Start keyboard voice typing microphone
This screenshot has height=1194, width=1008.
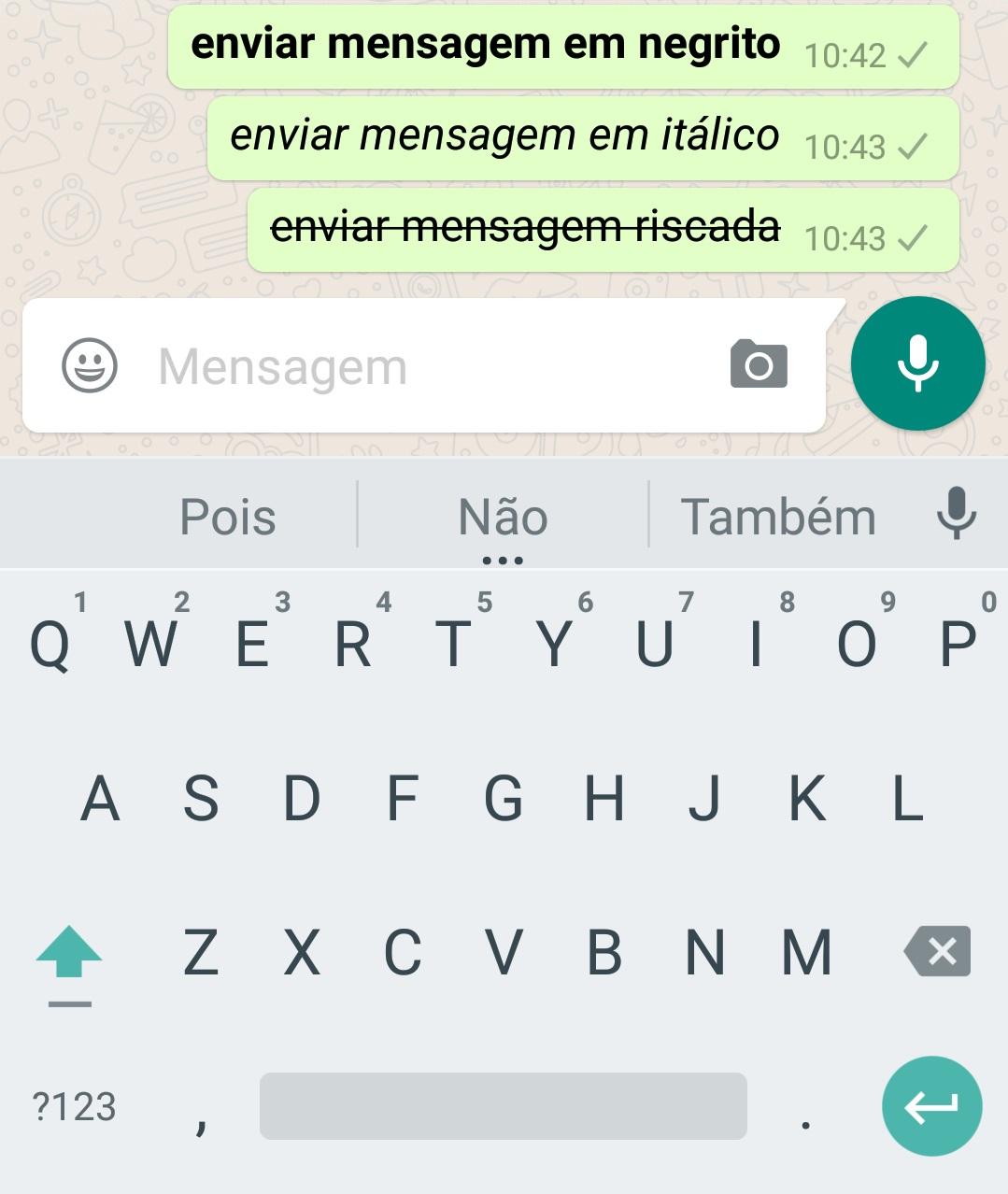tap(956, 513)
